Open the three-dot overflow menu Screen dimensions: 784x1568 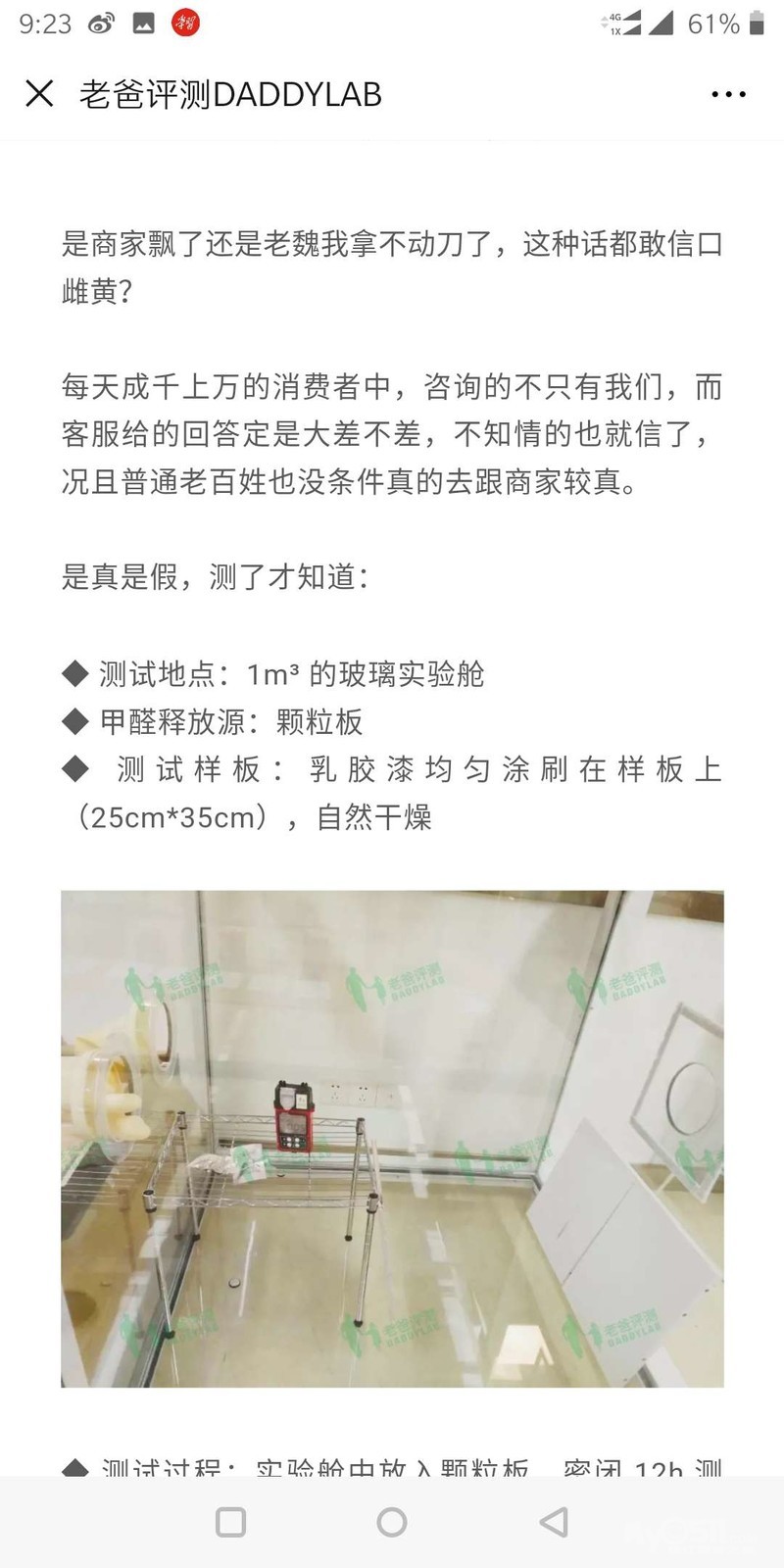728,94
